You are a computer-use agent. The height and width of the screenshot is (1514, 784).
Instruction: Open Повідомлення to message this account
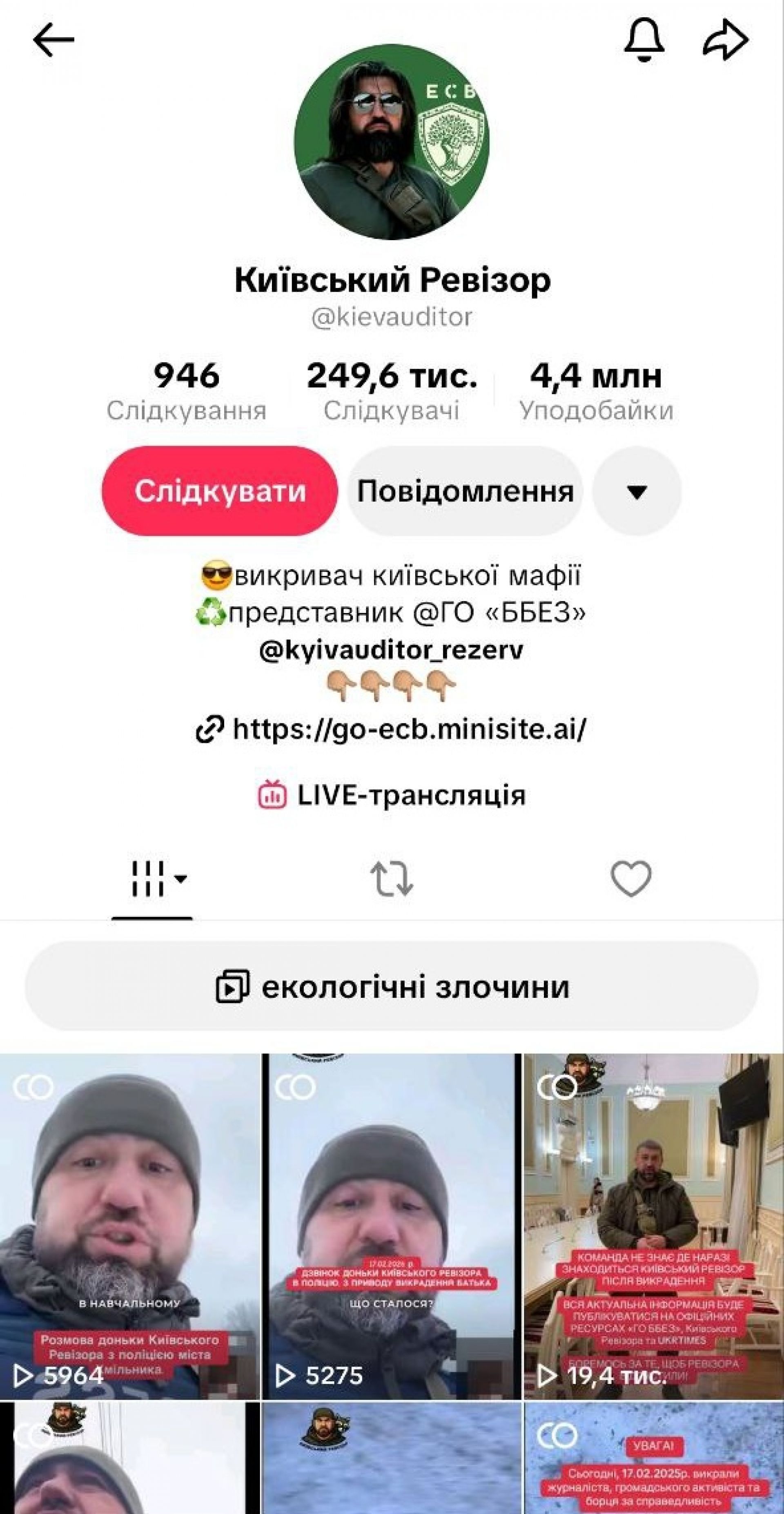tap(465, 491)
